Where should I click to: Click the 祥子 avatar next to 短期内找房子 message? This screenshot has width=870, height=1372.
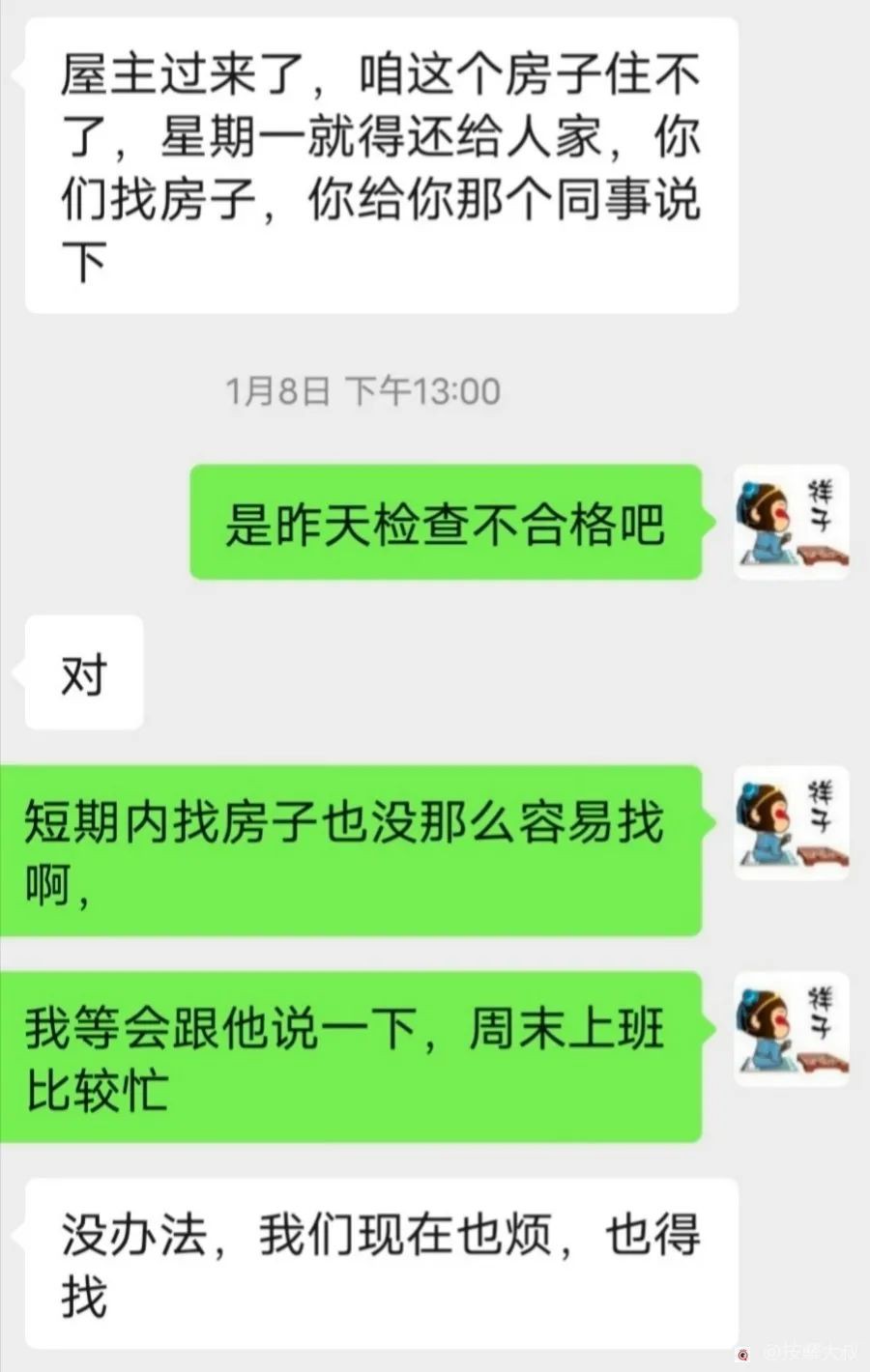click(791, 821)
